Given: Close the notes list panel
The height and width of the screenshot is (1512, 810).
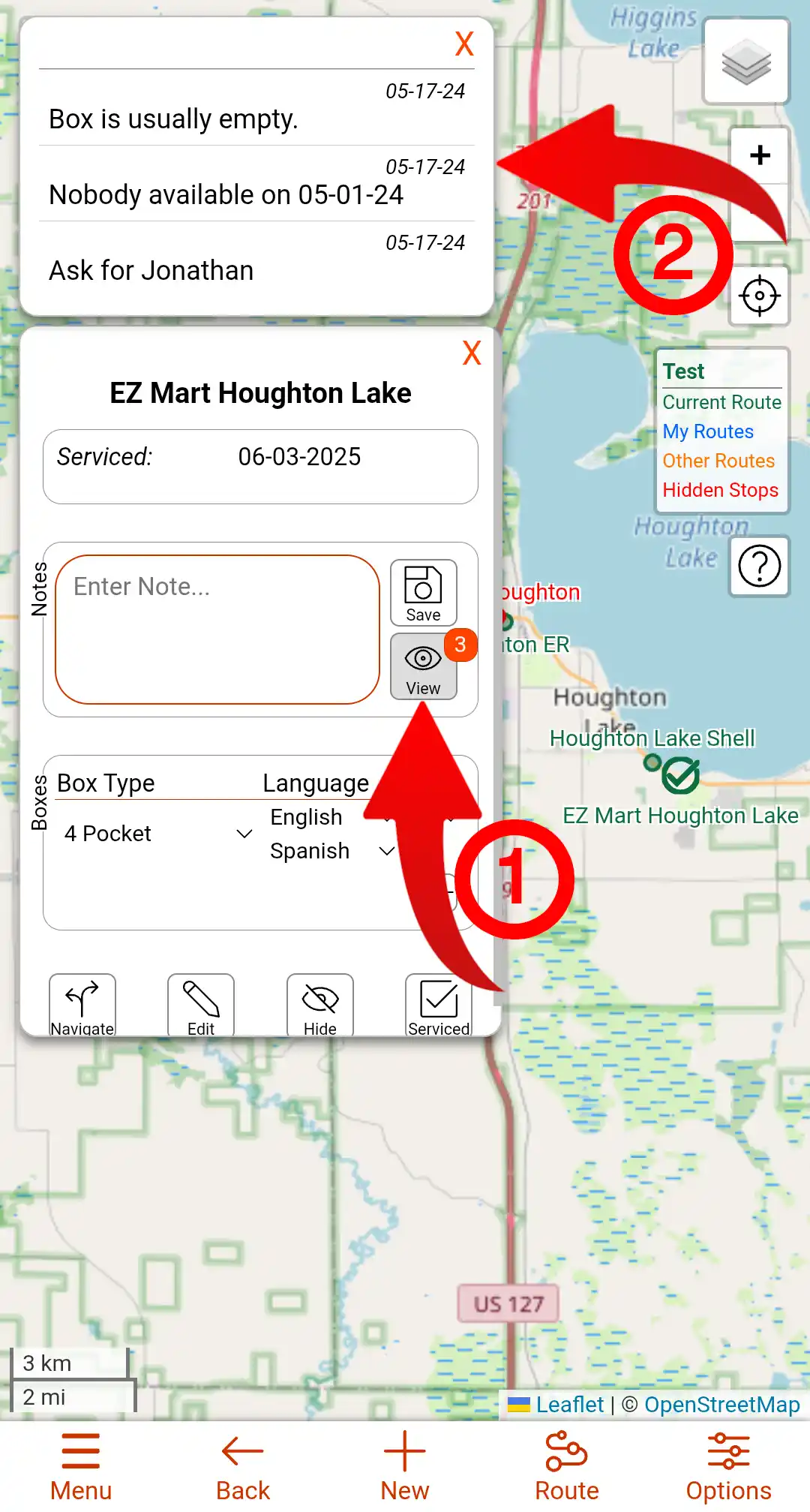Looking at the screenshot, I should [464, 44].
